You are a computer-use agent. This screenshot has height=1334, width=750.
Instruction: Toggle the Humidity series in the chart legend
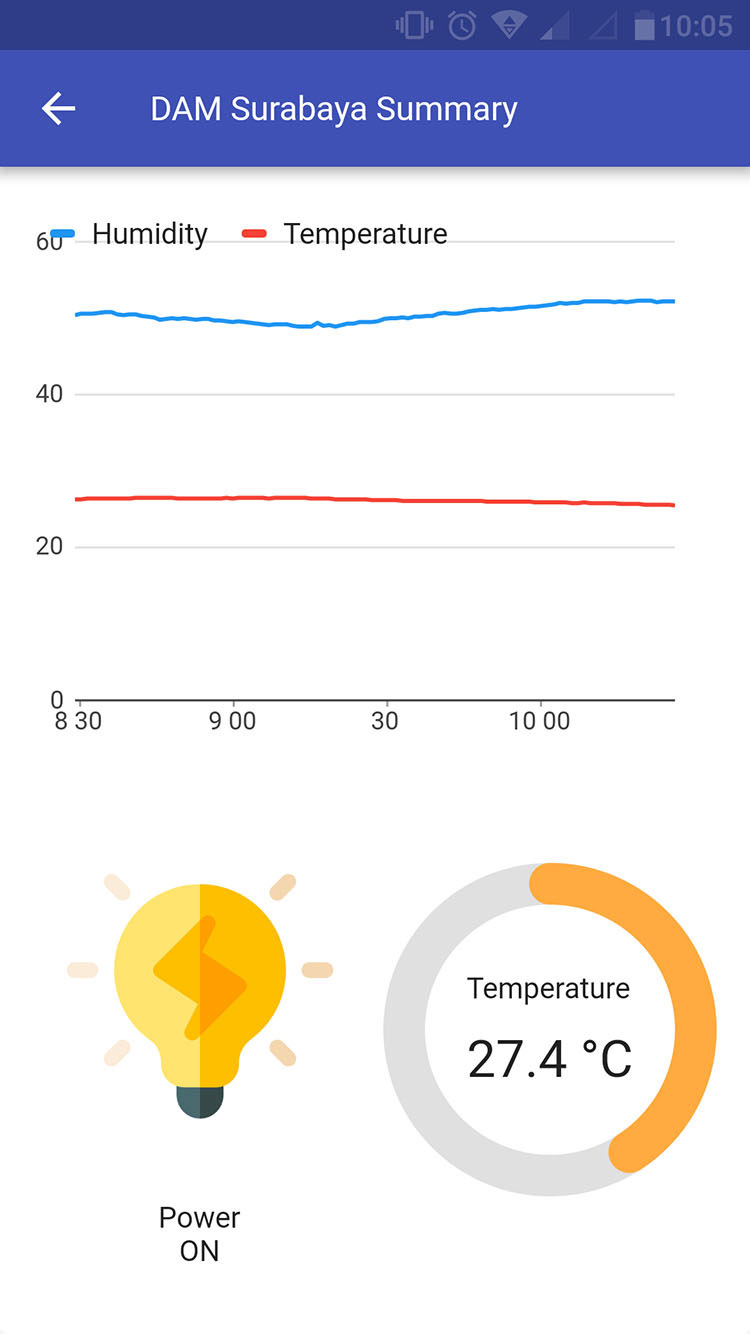[x=129, y=234]
